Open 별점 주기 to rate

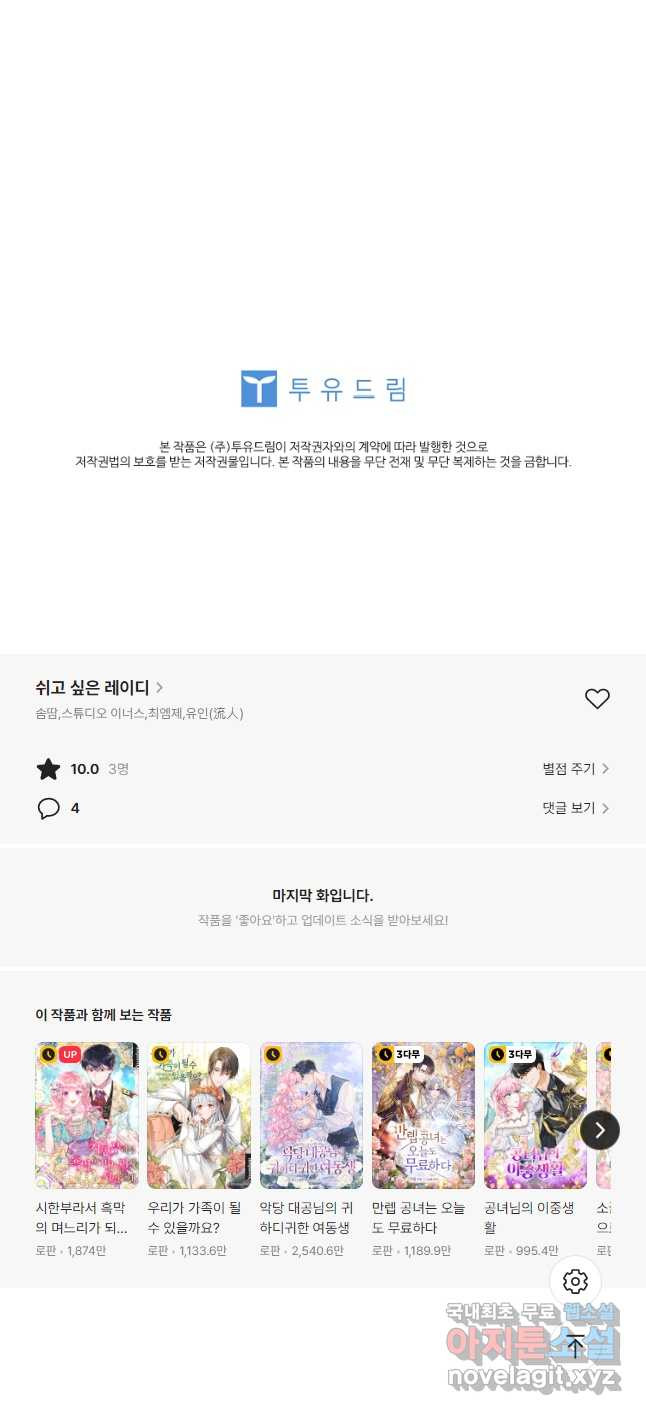(575, 769)
